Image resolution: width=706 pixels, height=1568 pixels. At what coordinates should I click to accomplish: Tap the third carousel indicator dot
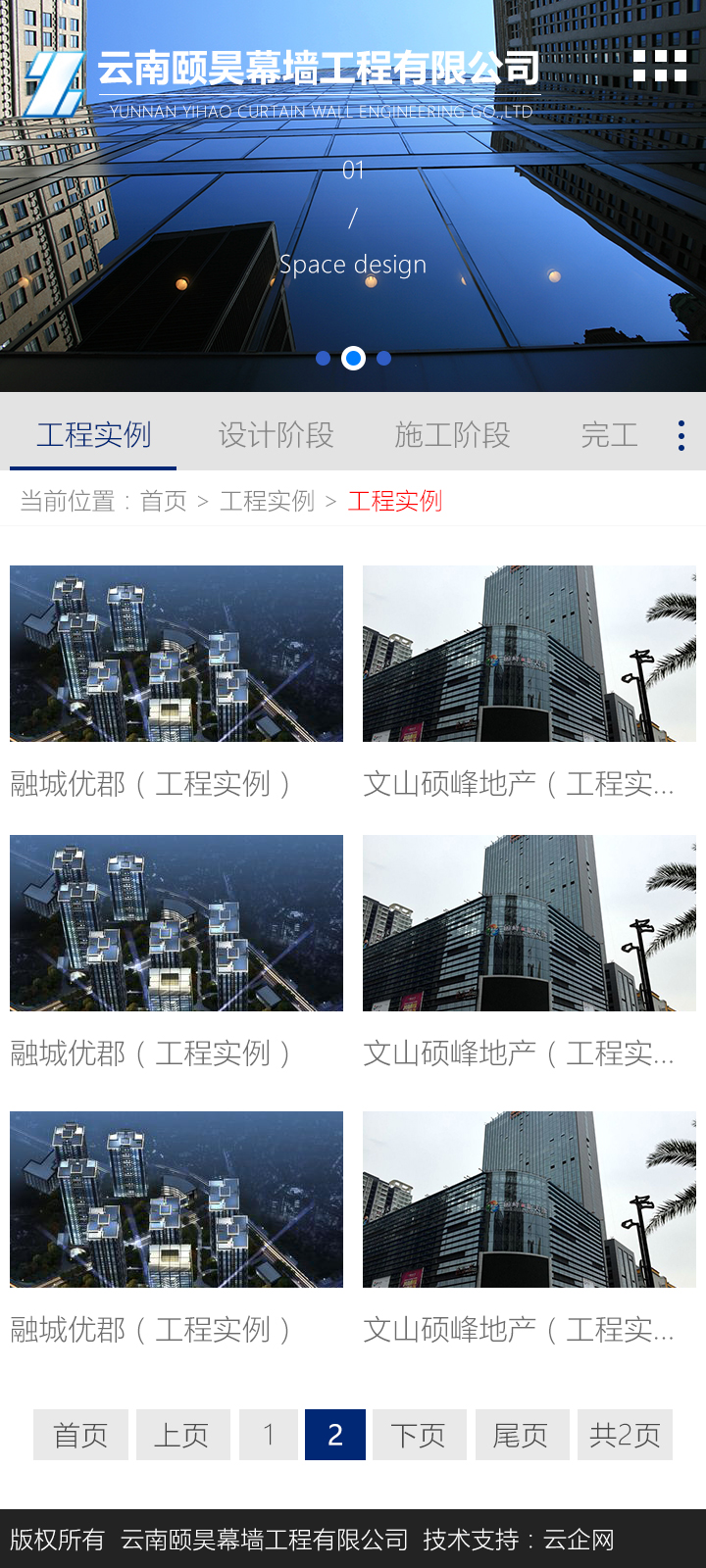384,359
